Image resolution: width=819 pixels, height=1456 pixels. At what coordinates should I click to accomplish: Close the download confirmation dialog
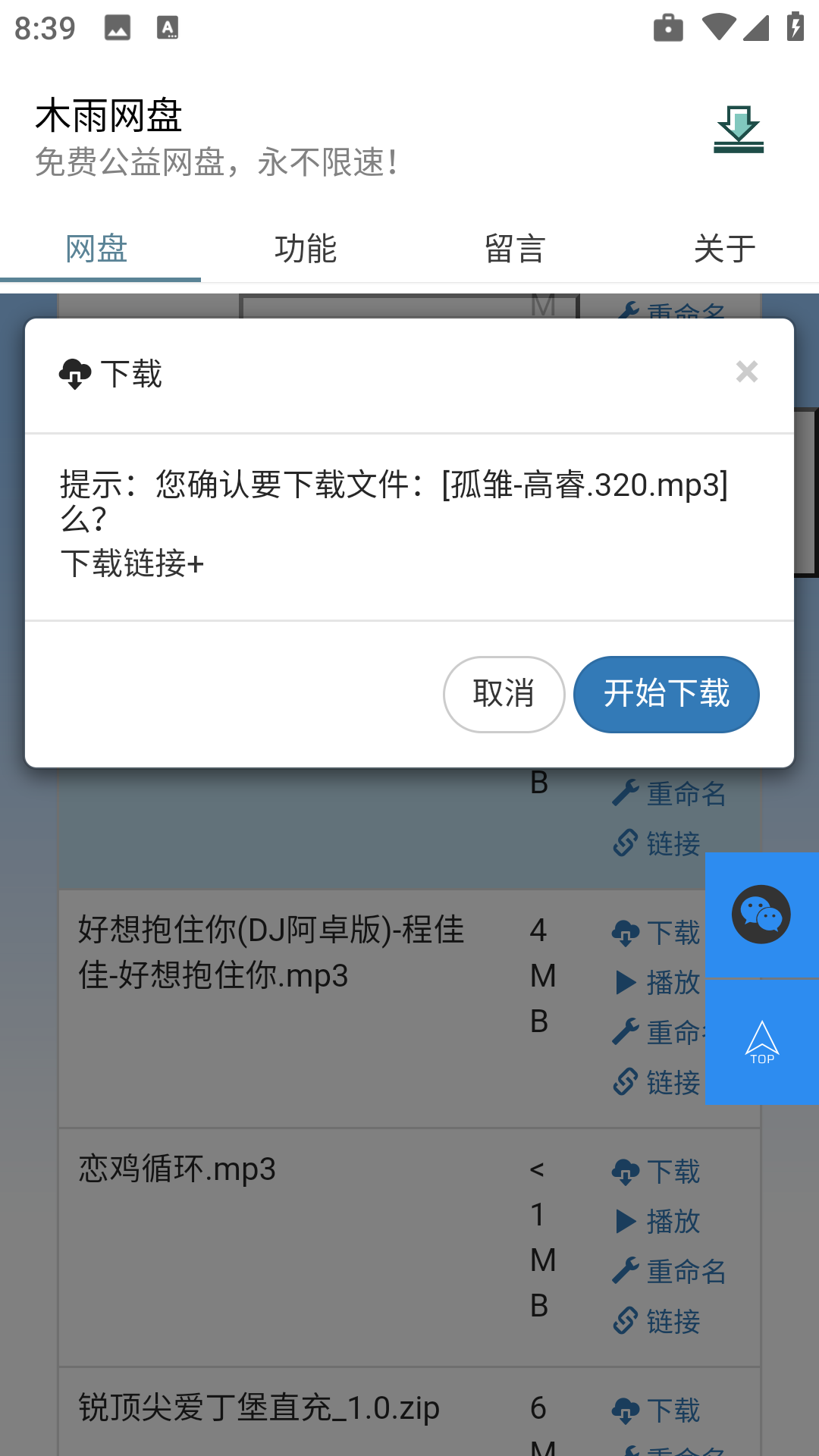coord(746,372)
